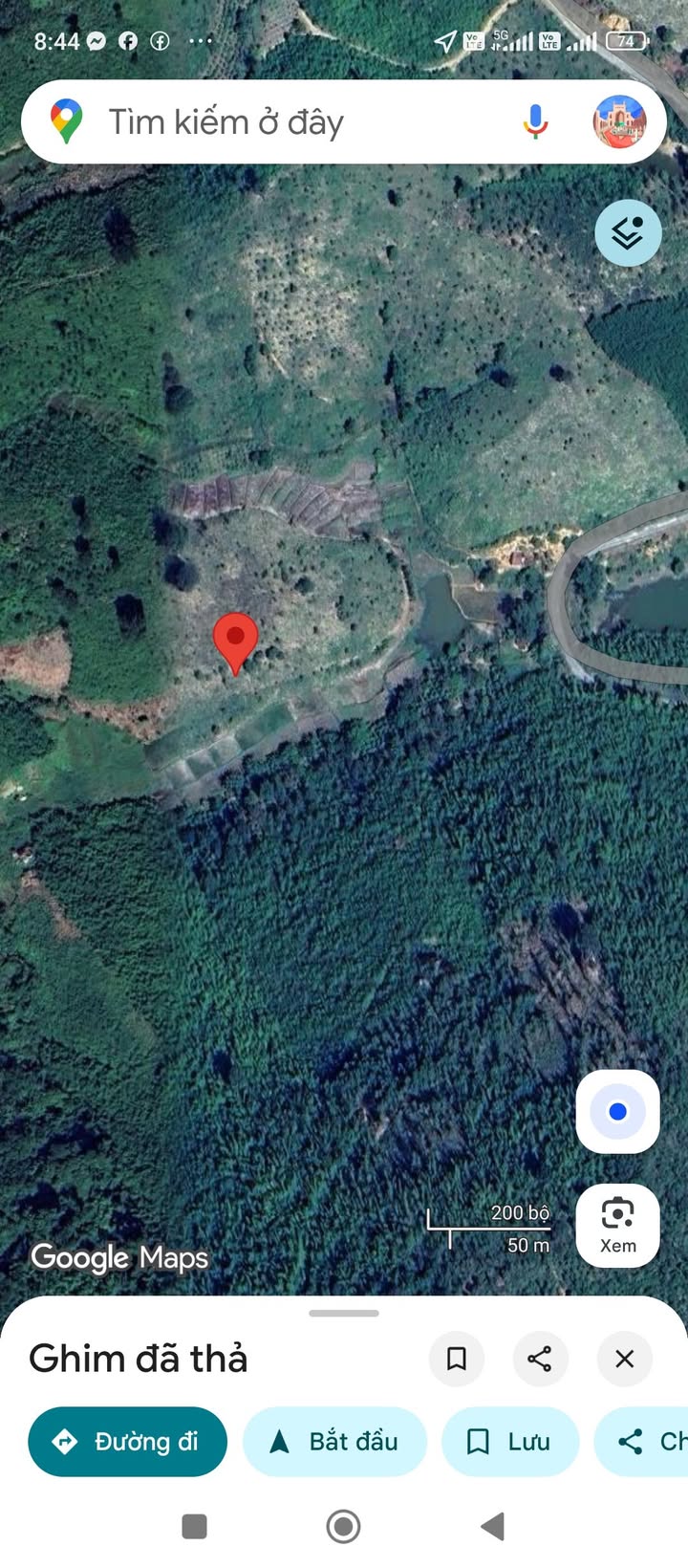Tap the "Tìm kiếm ở đây" search box
This screenshot has height=1568, width=688.
click(287, 122)
